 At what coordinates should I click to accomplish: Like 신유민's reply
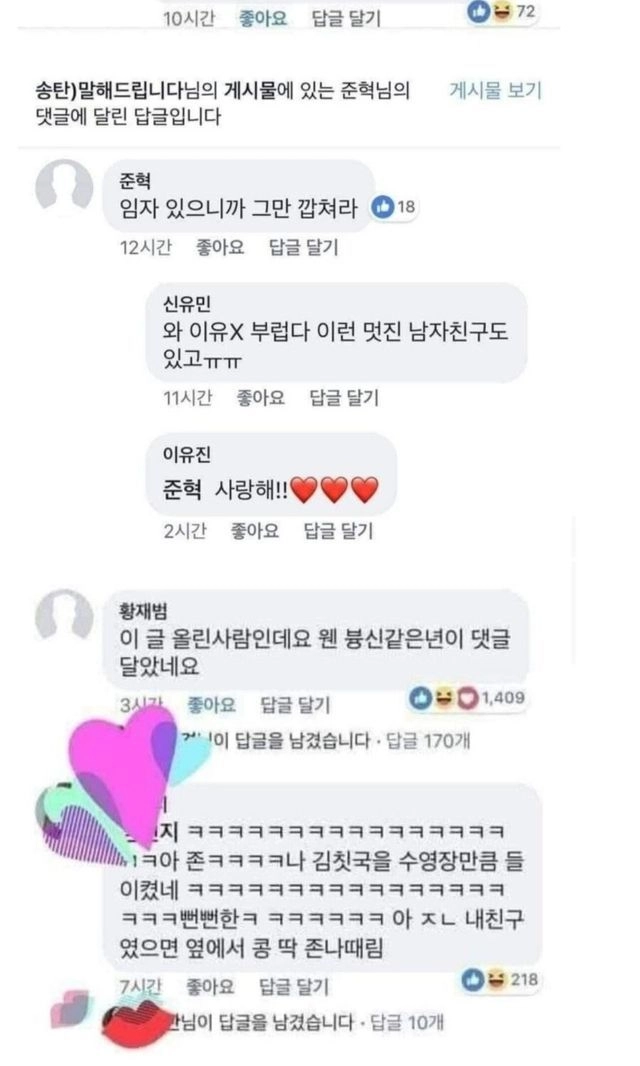pos(261,398)
